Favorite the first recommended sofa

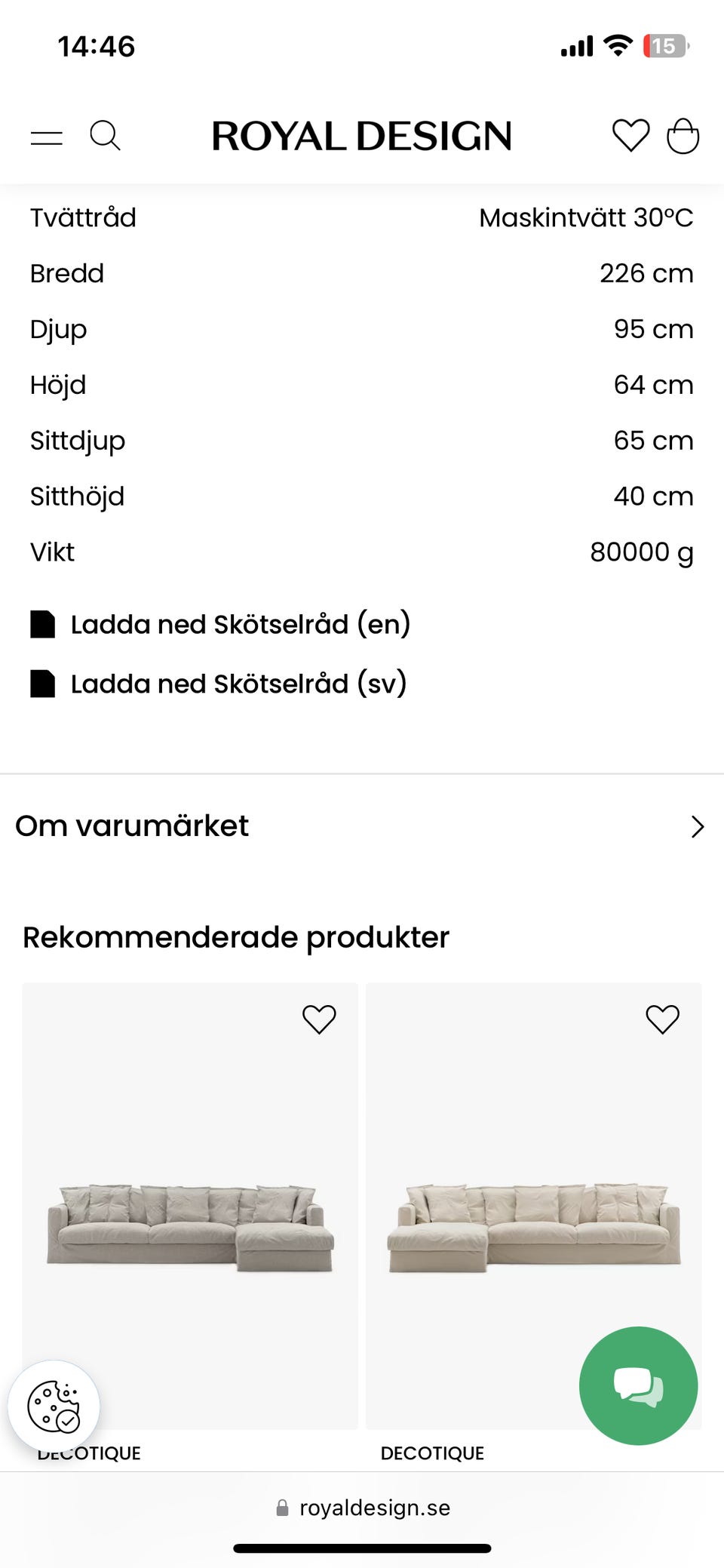tap(319, 1019)
